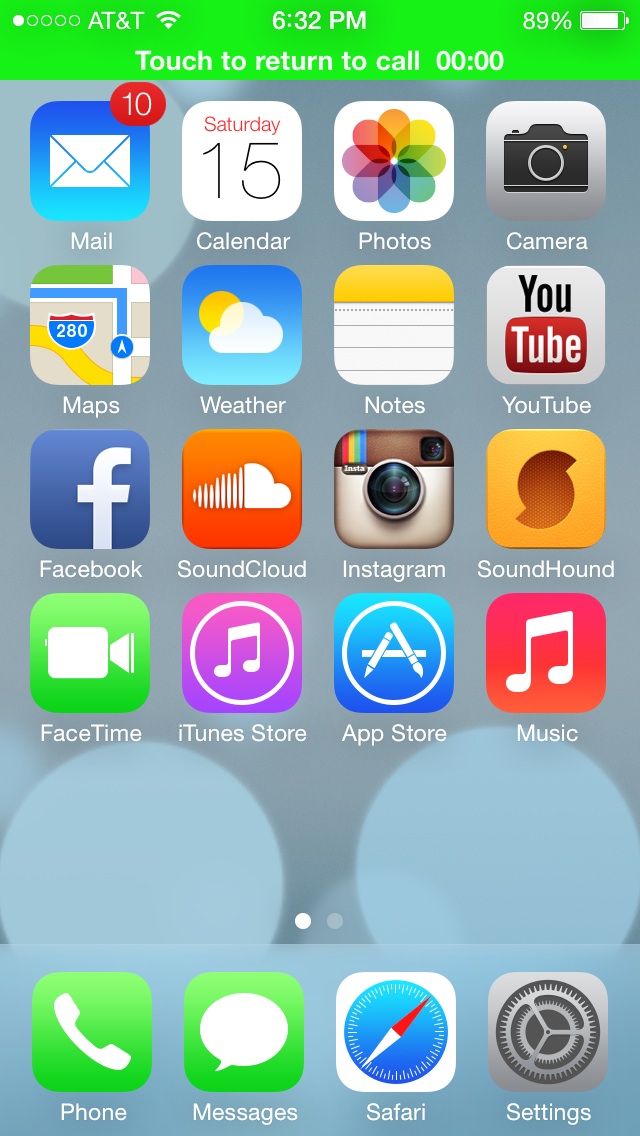Open the Facebook app
This screenshot has width=640, height=1136.
click(x=90, y=489)
